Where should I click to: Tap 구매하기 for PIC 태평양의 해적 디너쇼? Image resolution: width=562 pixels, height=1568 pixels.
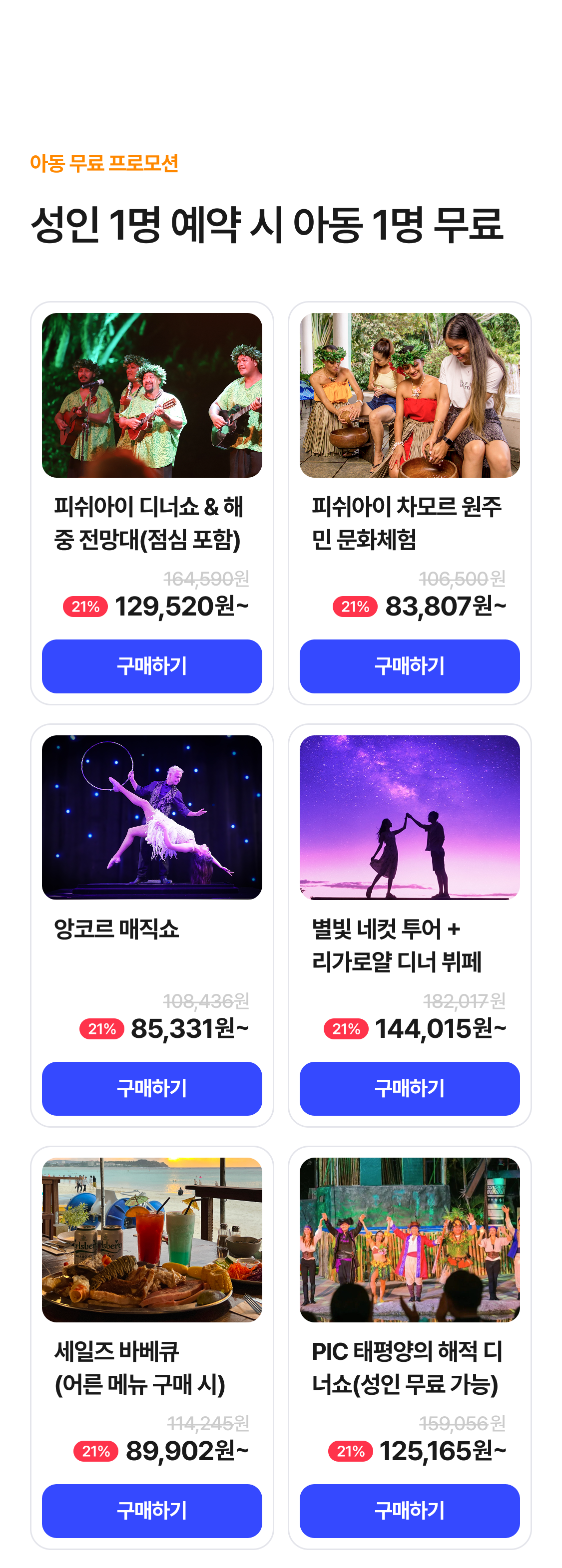(409, 1510)
